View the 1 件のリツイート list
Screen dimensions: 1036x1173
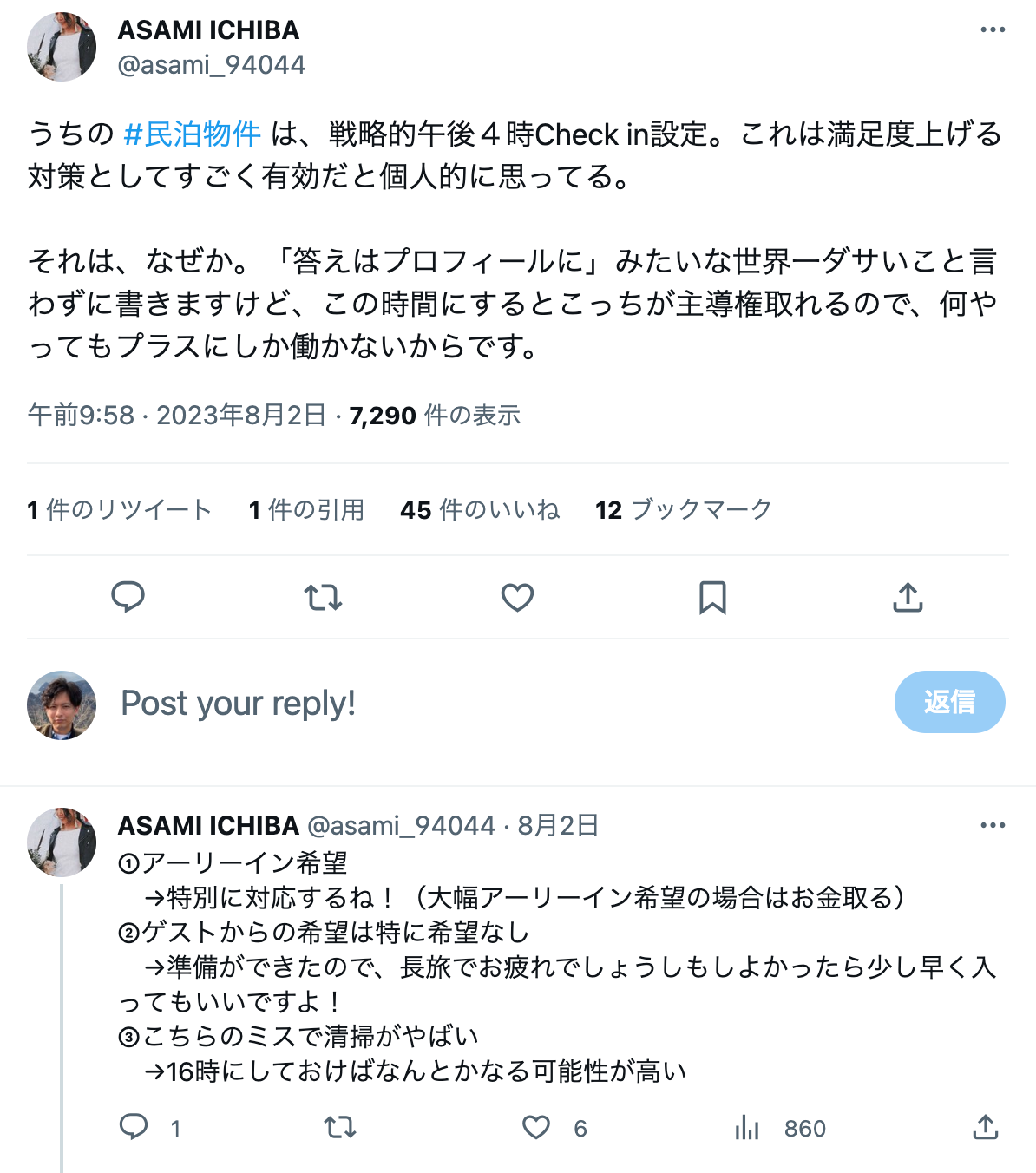120,510
